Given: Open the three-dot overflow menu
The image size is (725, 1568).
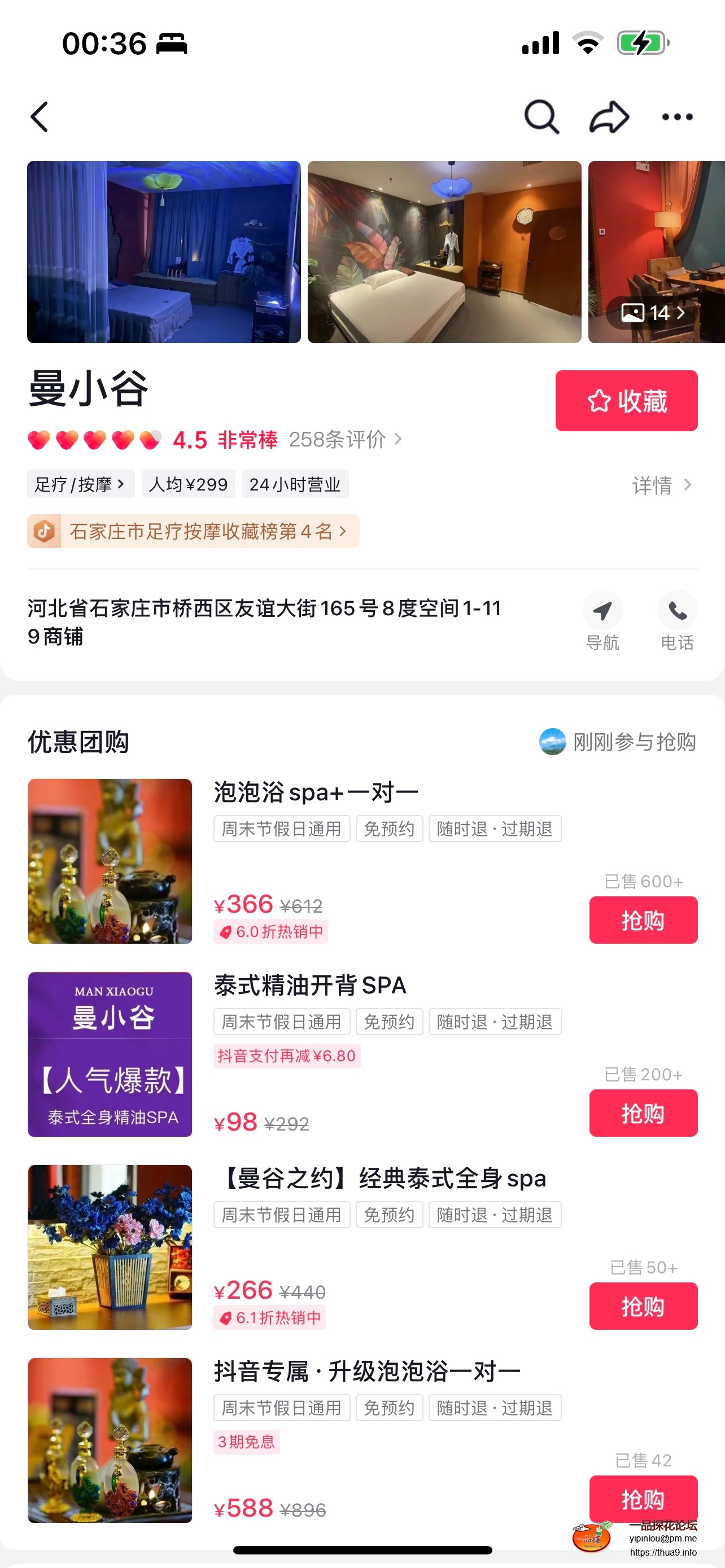Looking at the screenshot, I should (x=677, y=117).
